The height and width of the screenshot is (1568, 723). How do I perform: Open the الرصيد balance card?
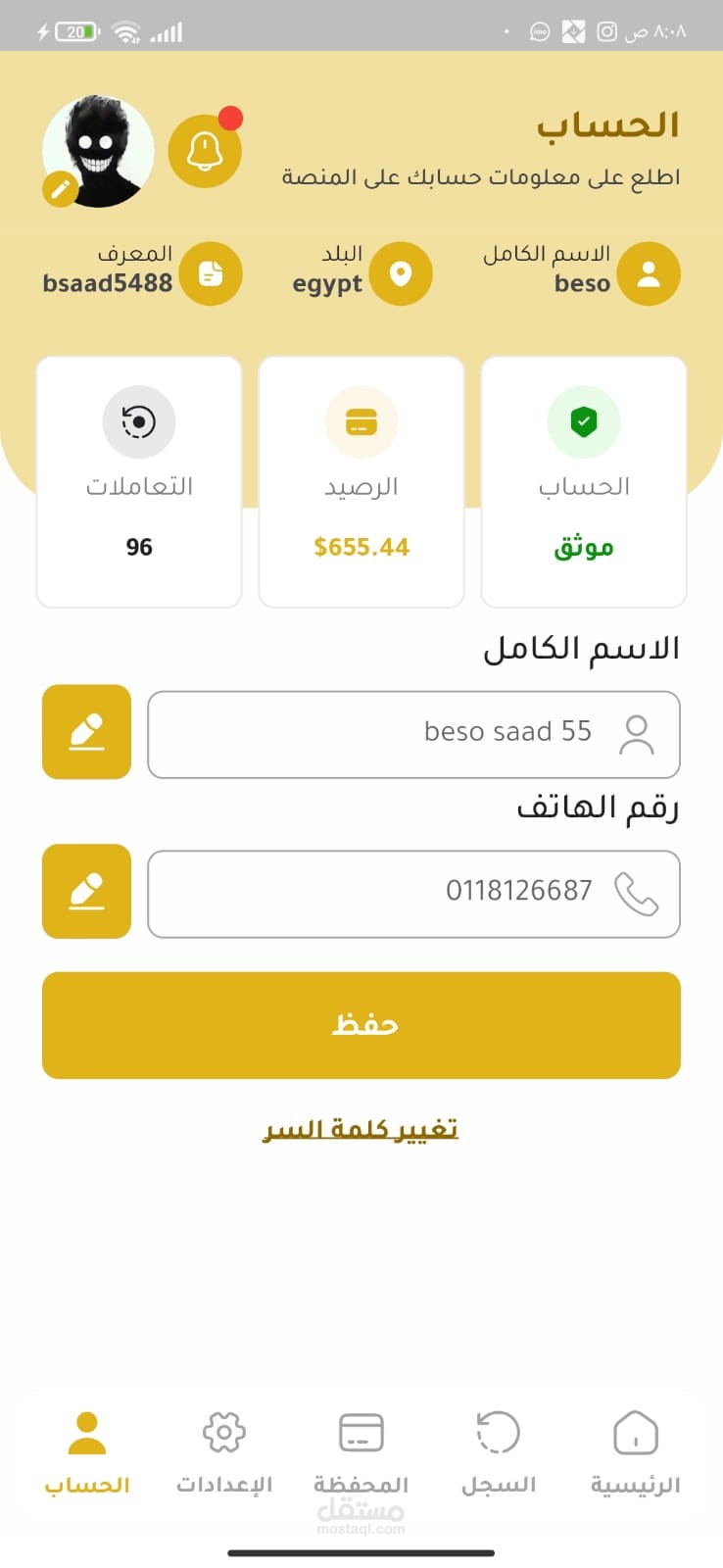pos(361,481)
